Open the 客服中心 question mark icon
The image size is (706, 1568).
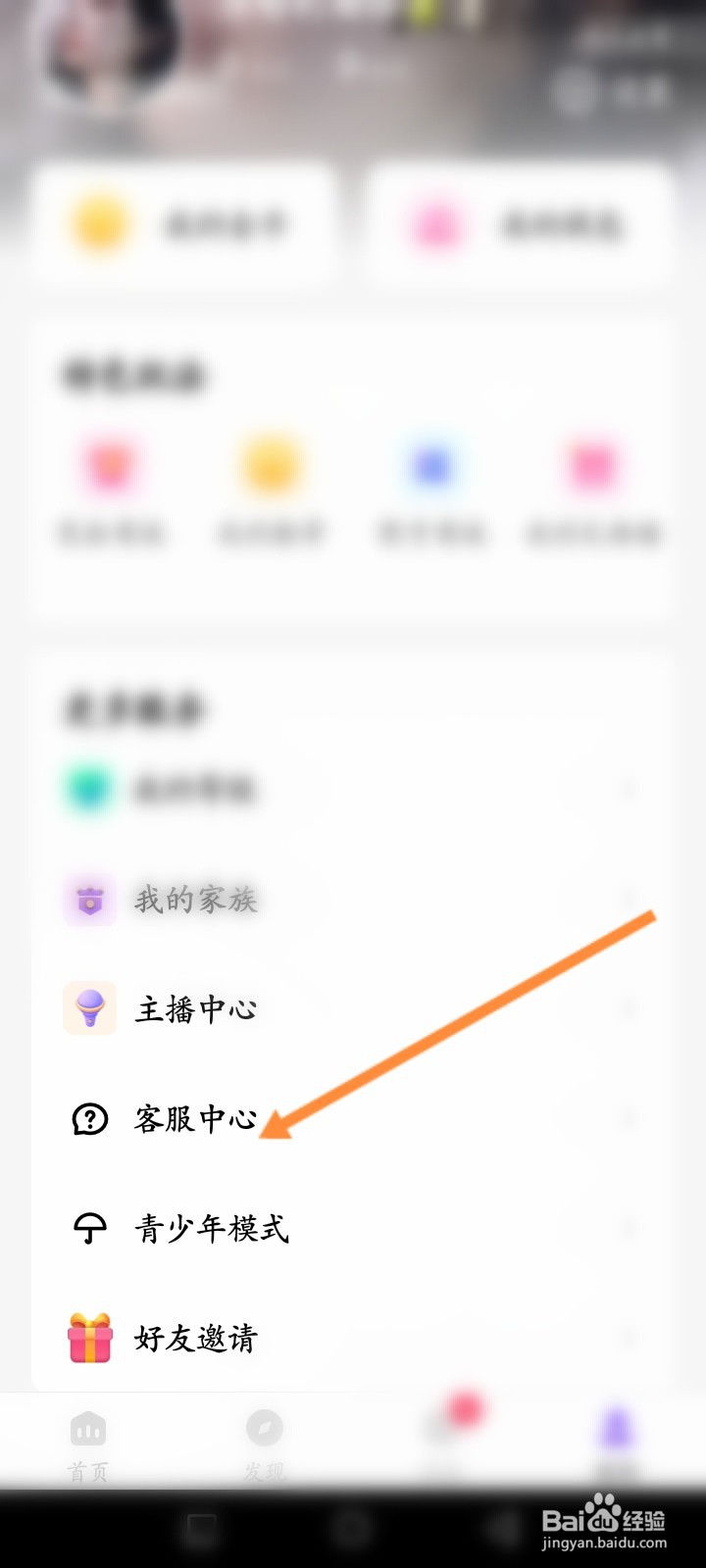coord(89,1117)
